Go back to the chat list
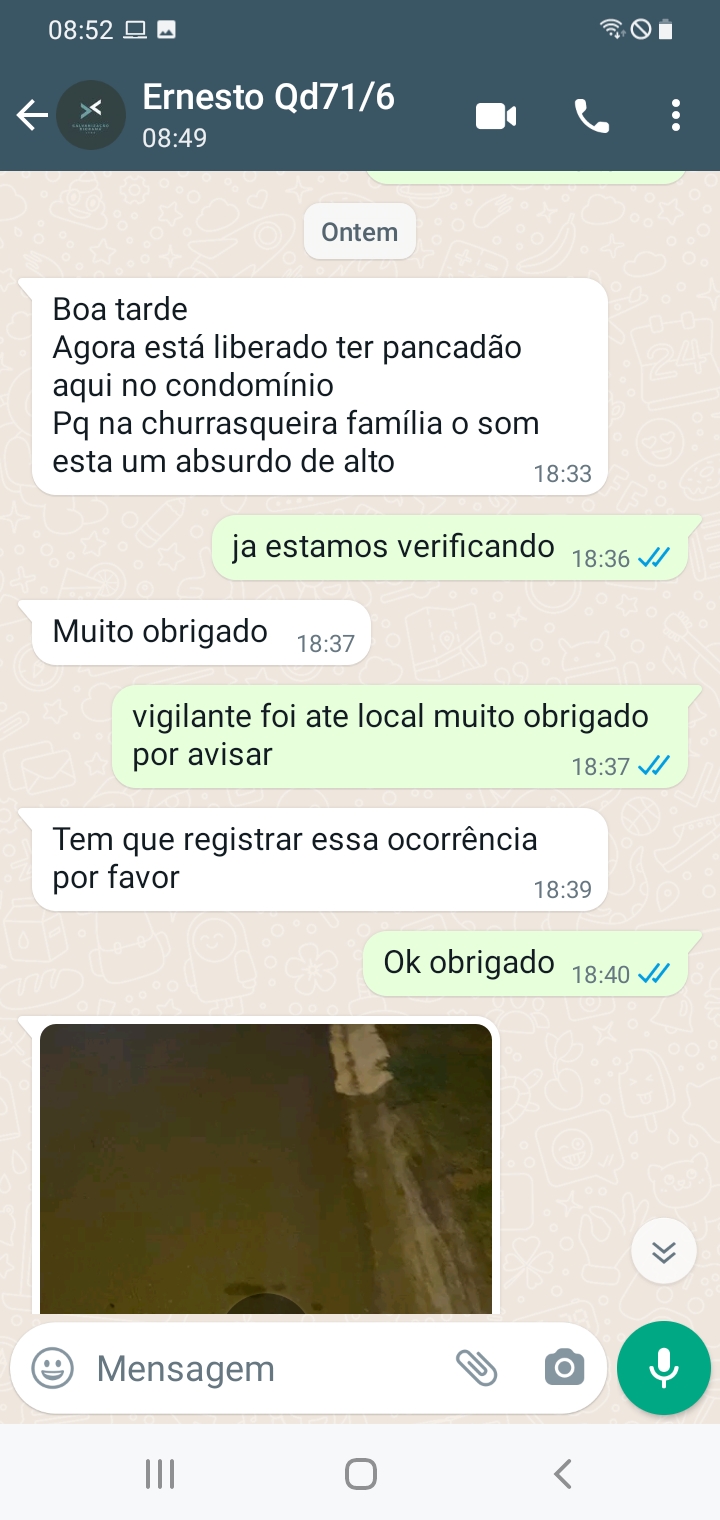This screenshot has width=720, height=1520. pyautogui.click(x=32, y=116)
